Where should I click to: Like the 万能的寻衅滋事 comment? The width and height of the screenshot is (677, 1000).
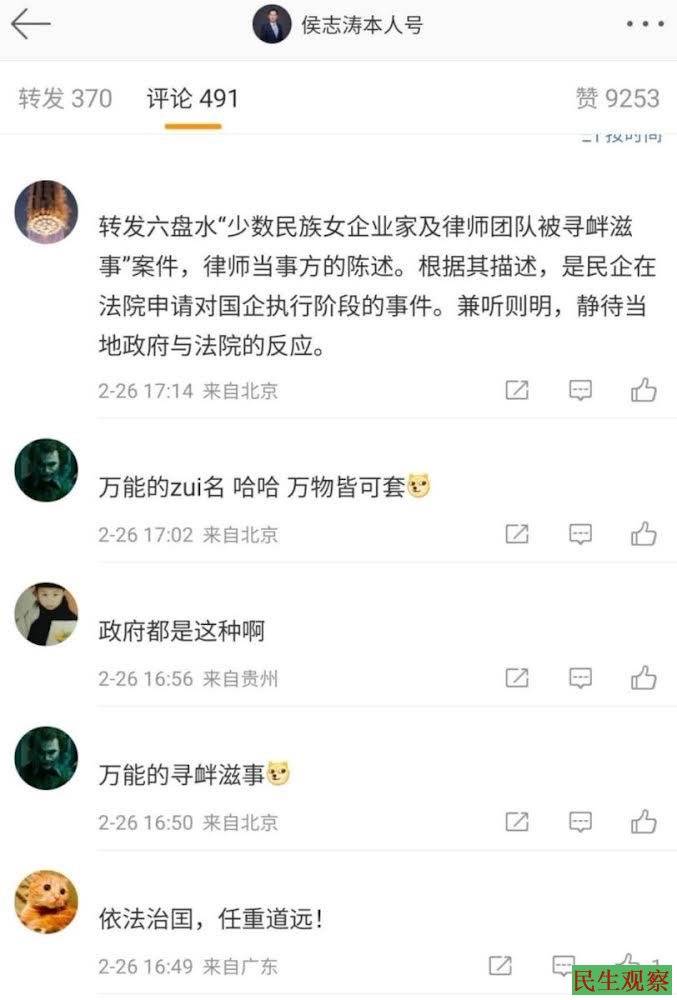pyautogui.click(x=643, y=822)
